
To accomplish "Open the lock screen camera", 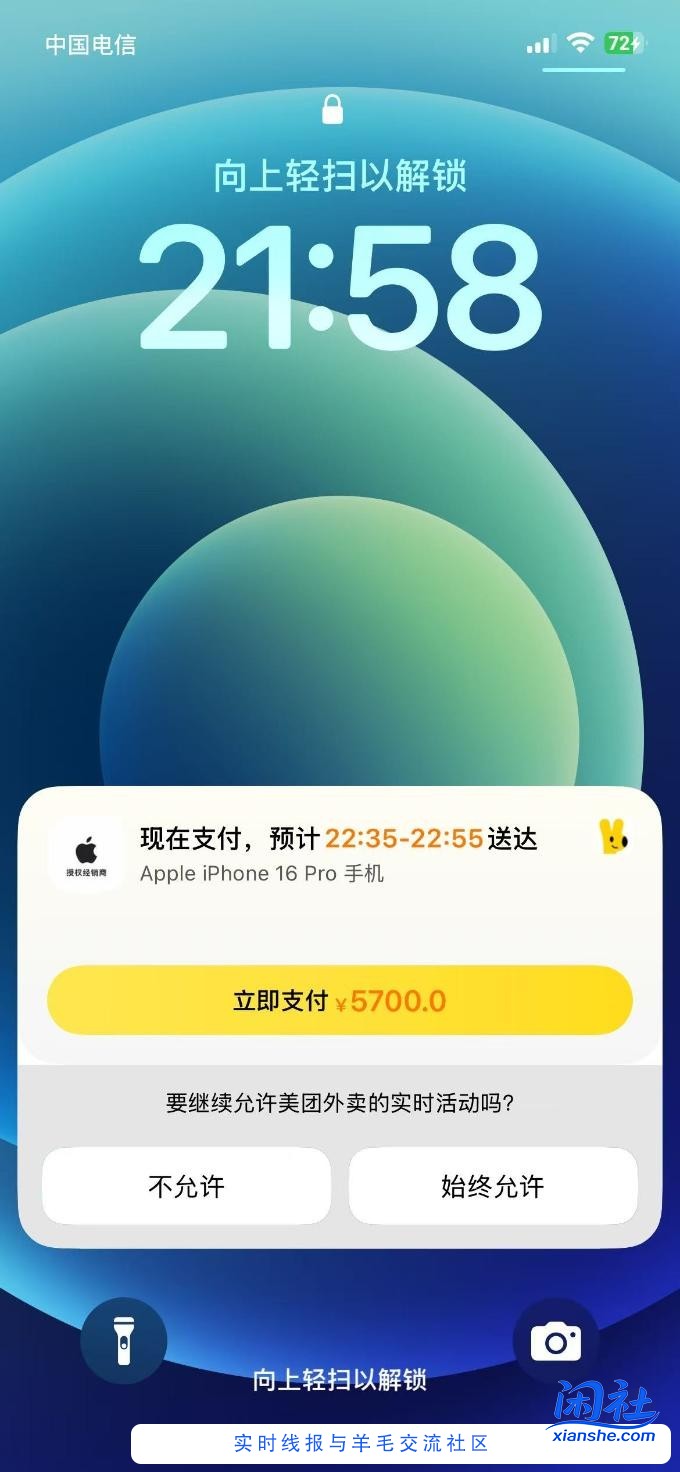I will [556, 1341].
